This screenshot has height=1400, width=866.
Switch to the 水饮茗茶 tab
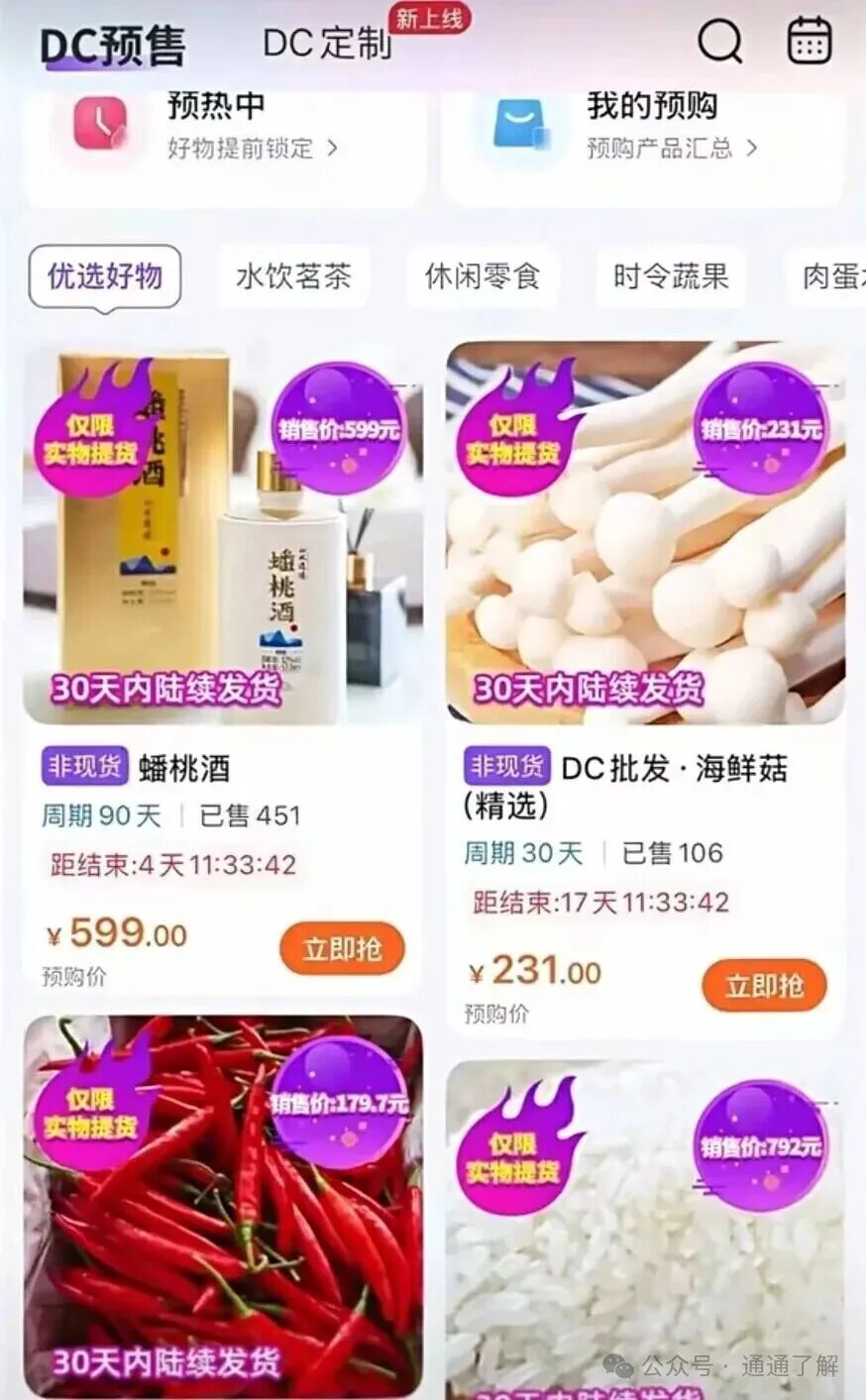(292, 276)
